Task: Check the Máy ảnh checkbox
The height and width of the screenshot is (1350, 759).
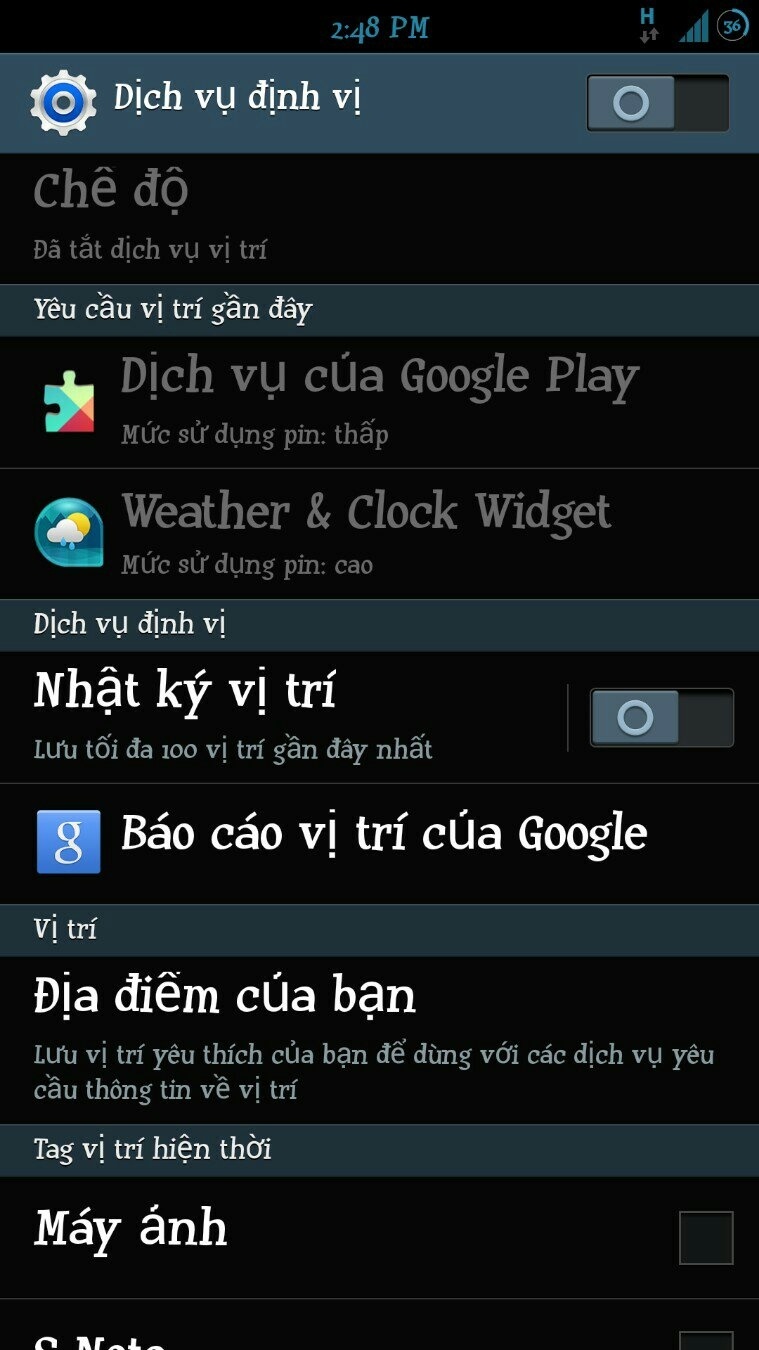Action: click(x=706, y=1237)
